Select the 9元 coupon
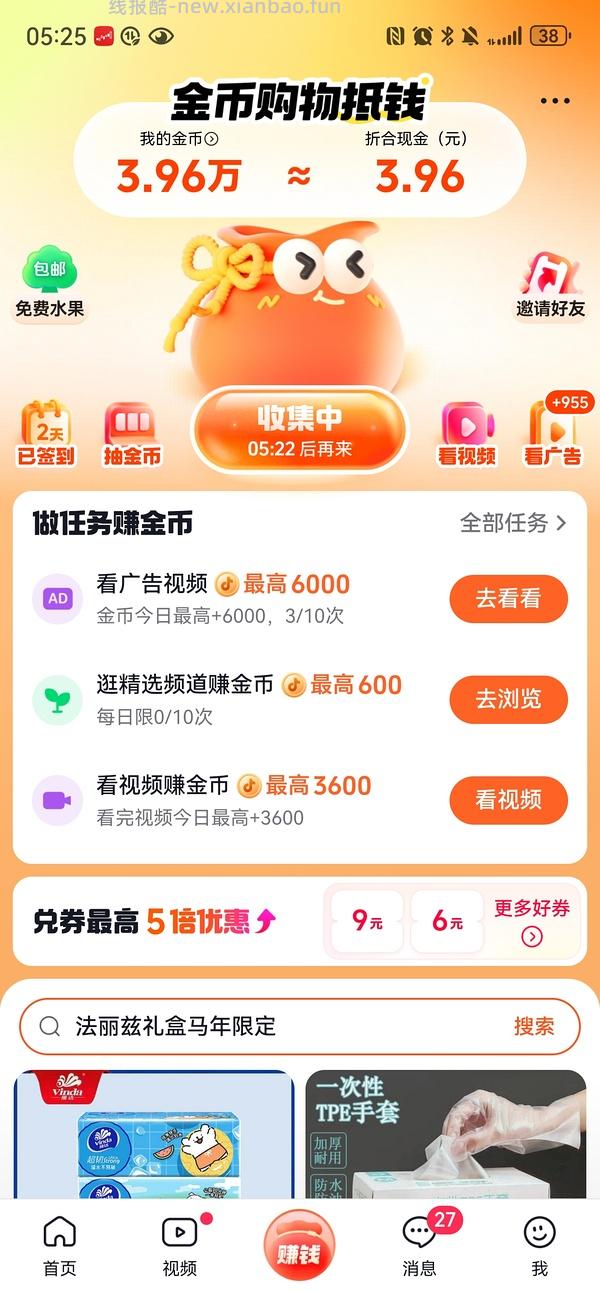Screen dimensions: 600x1291 [x=367, y=921]
